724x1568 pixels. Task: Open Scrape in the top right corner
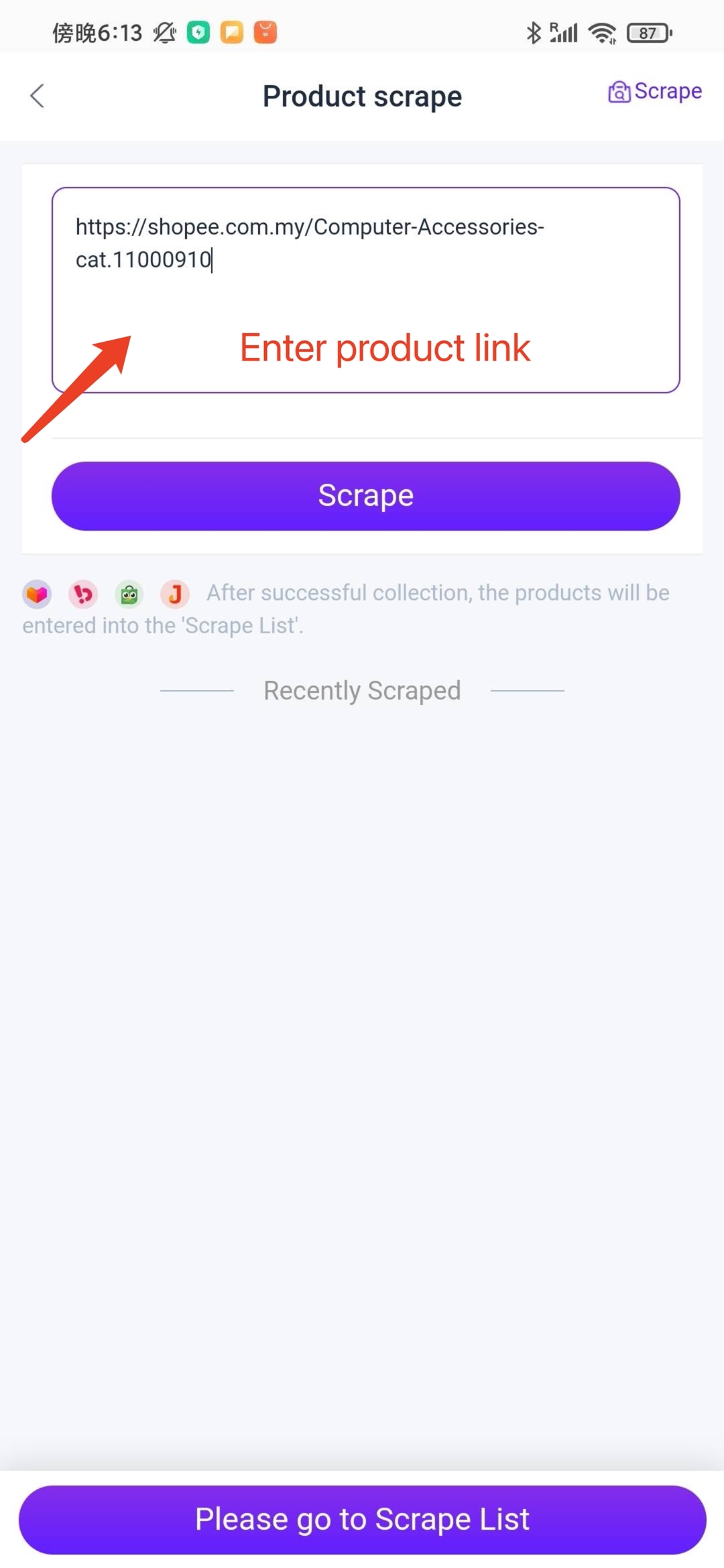tap(654, 91)
